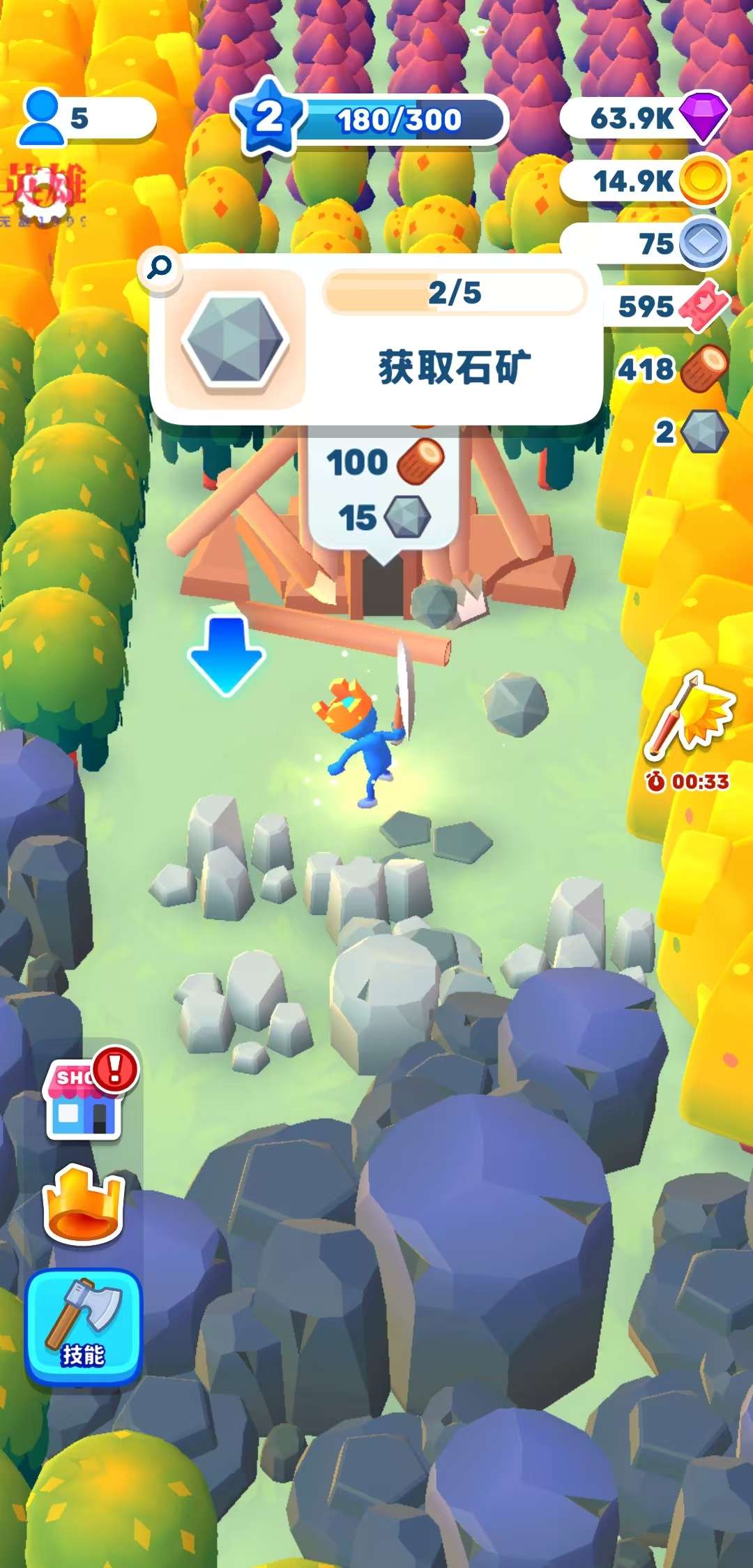Viewport: 753px width, 1568px height.
Task: Open the 获取石矿 quest card
Action: tap(376, 340)
